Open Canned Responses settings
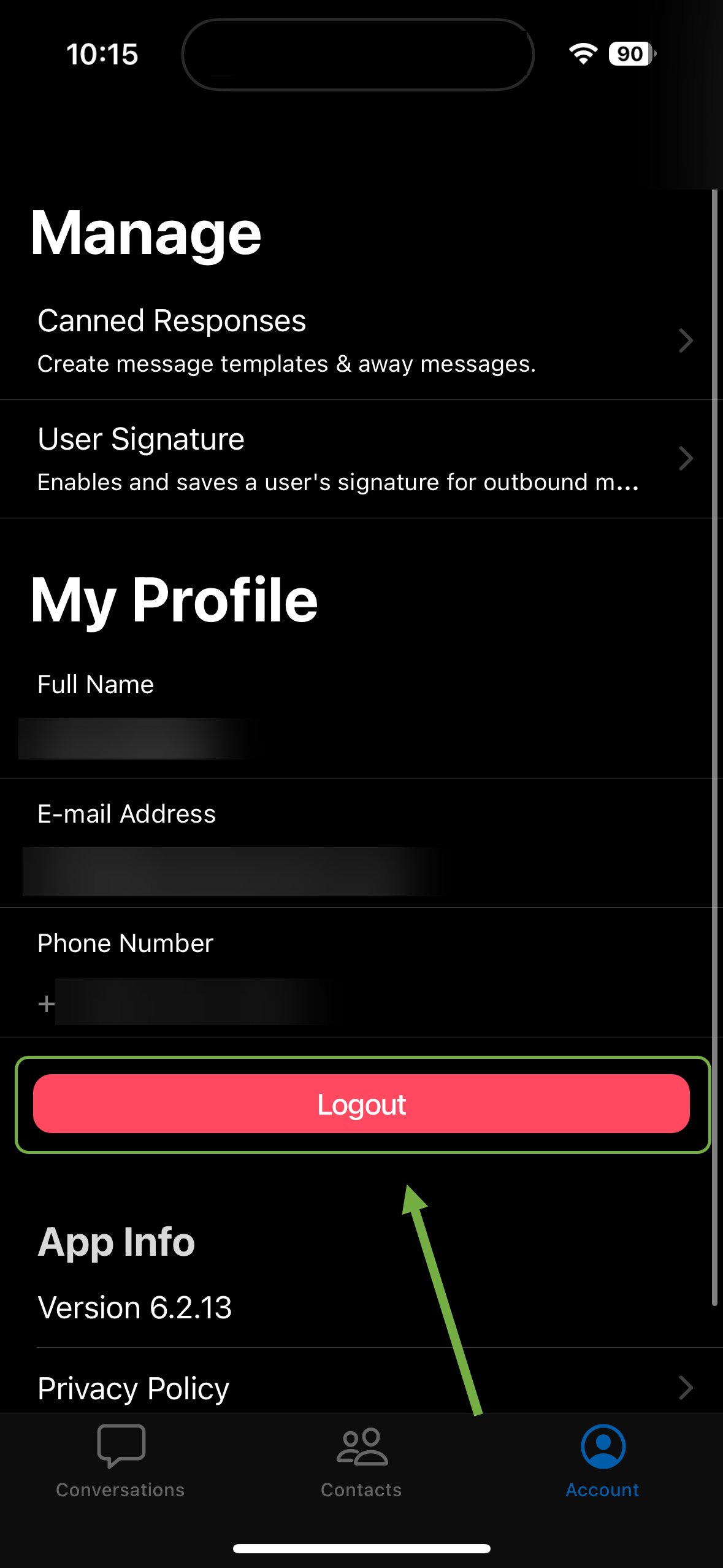 (x=361, y=340)
